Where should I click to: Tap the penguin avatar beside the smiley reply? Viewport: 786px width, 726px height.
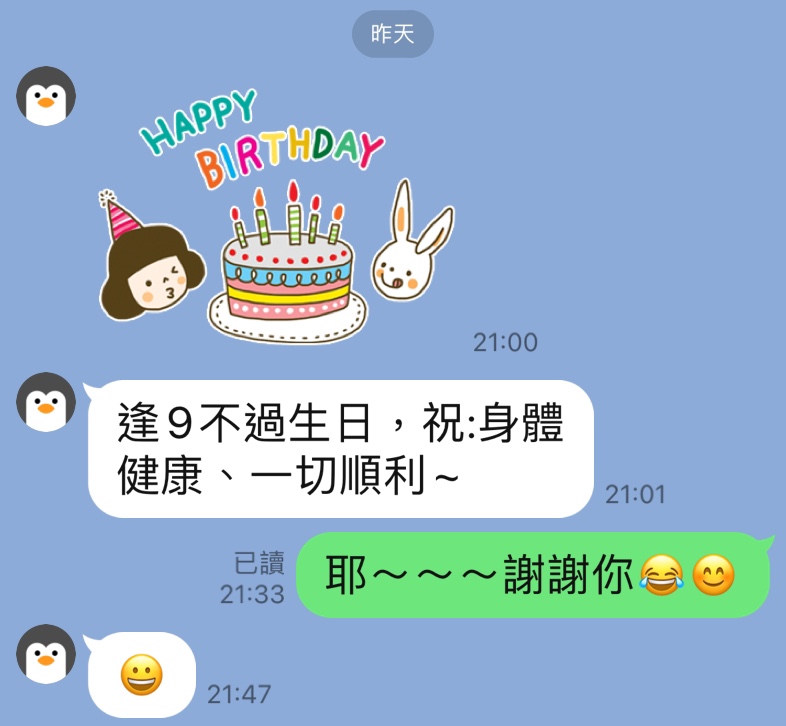[46, 655]
